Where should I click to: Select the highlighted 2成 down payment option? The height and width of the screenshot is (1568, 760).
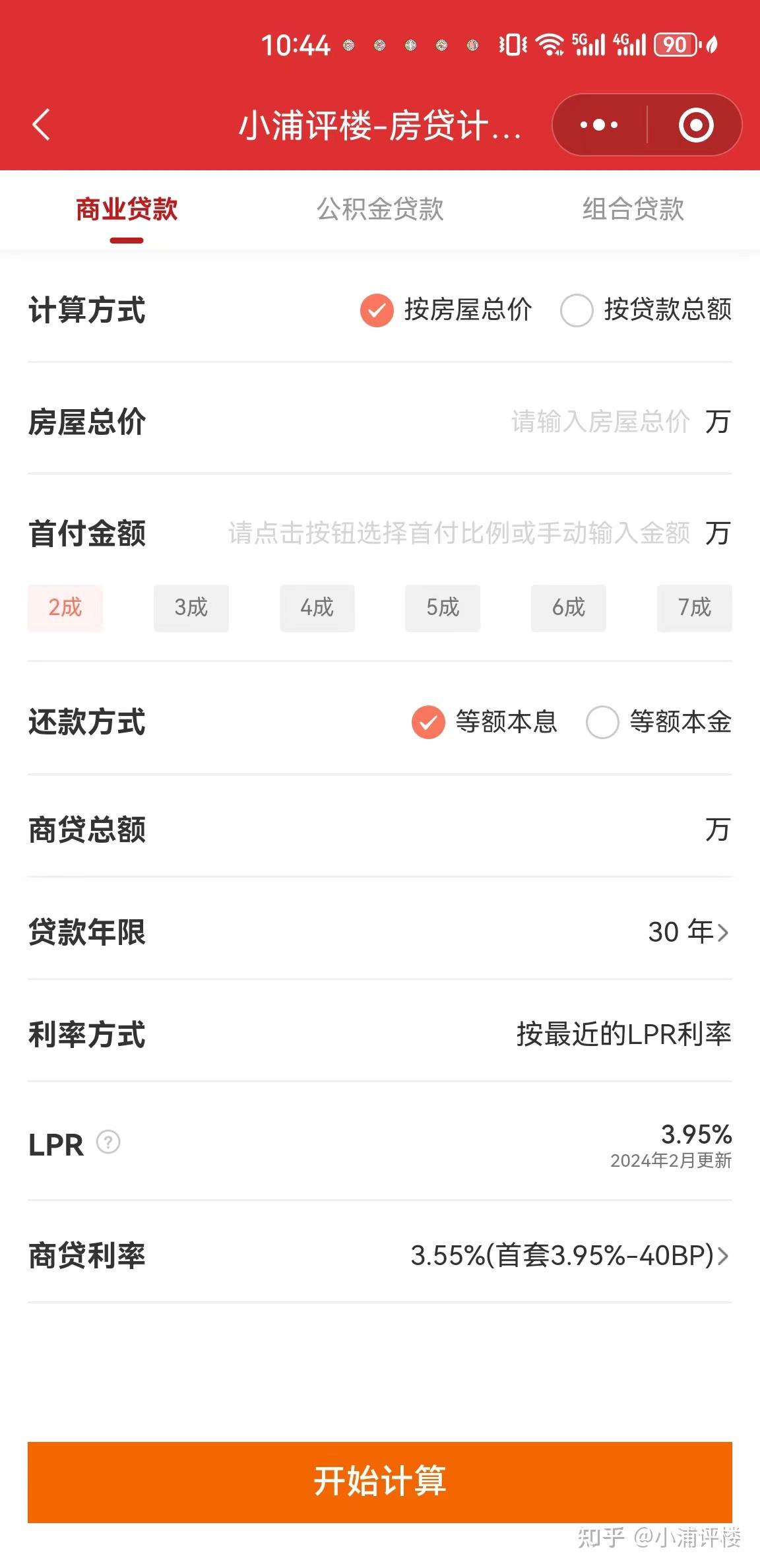[65, 608]
